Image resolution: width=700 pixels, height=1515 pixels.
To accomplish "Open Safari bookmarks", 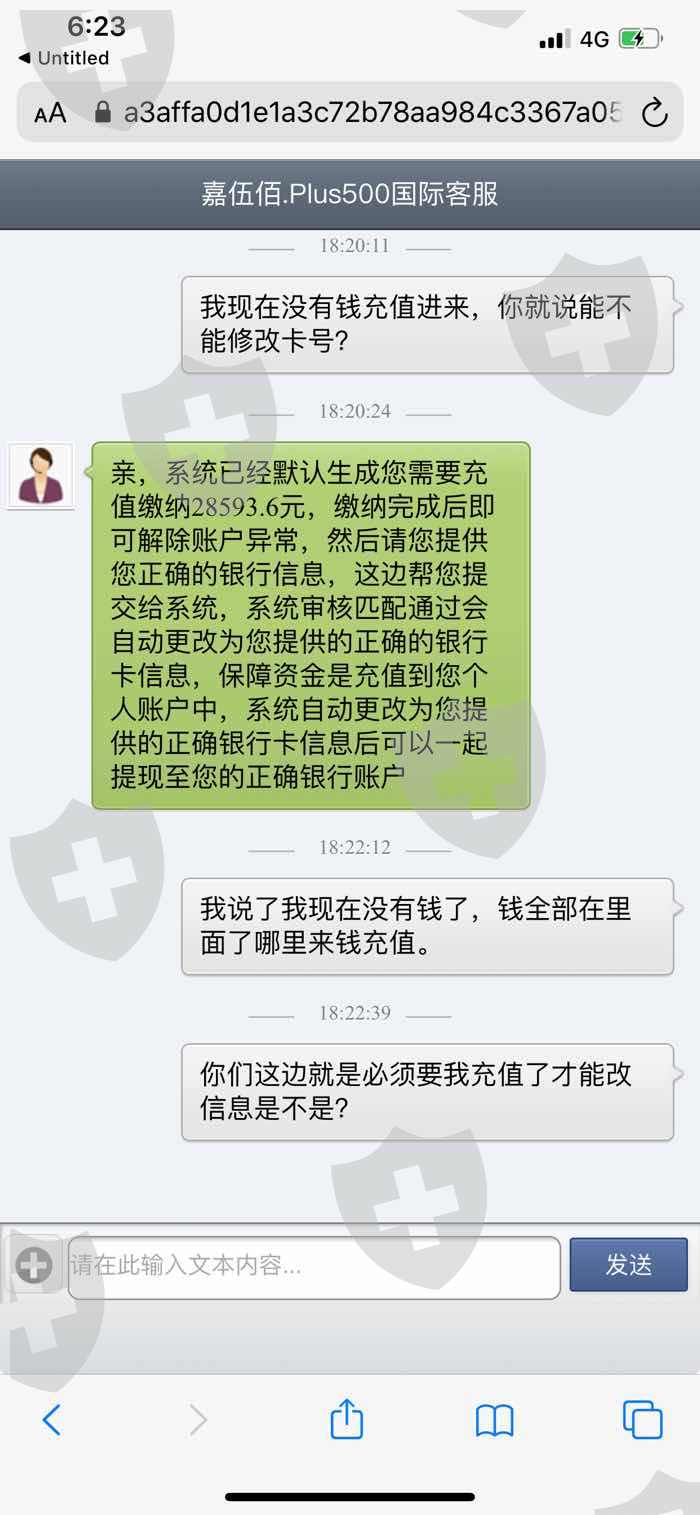I will [x=494, y=1420].
